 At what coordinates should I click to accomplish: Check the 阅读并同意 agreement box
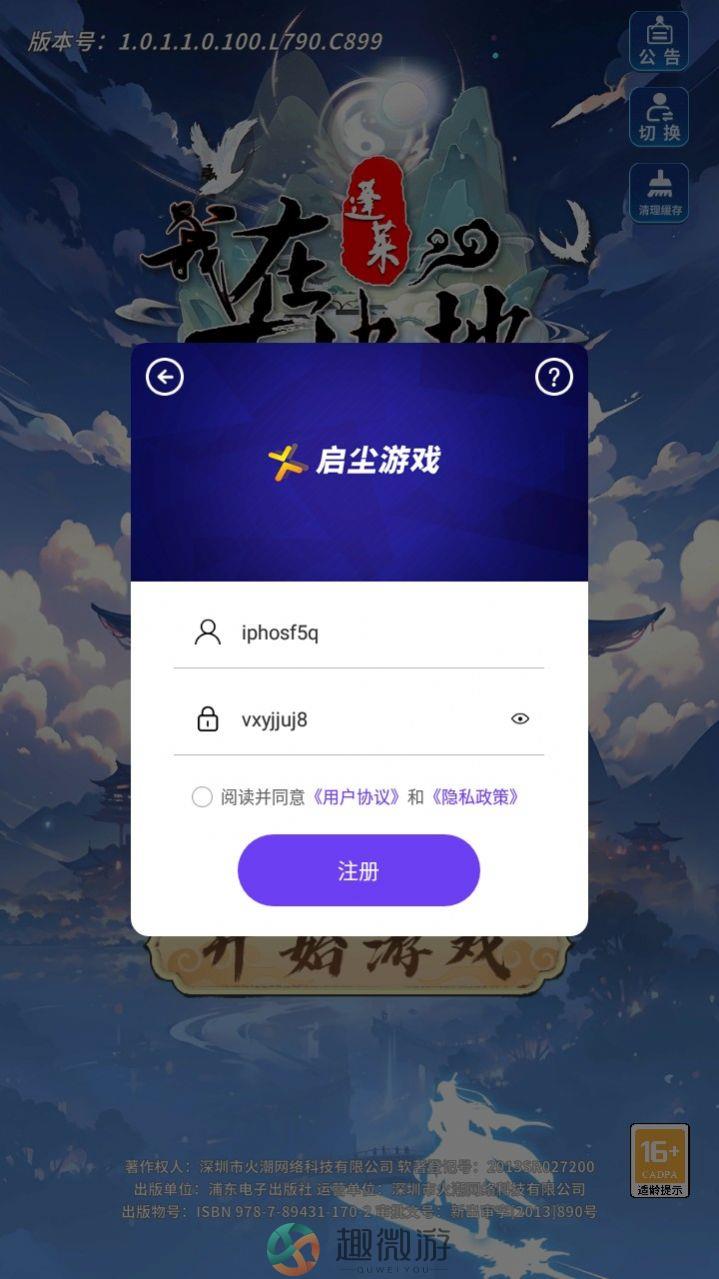tap(202, 797)
